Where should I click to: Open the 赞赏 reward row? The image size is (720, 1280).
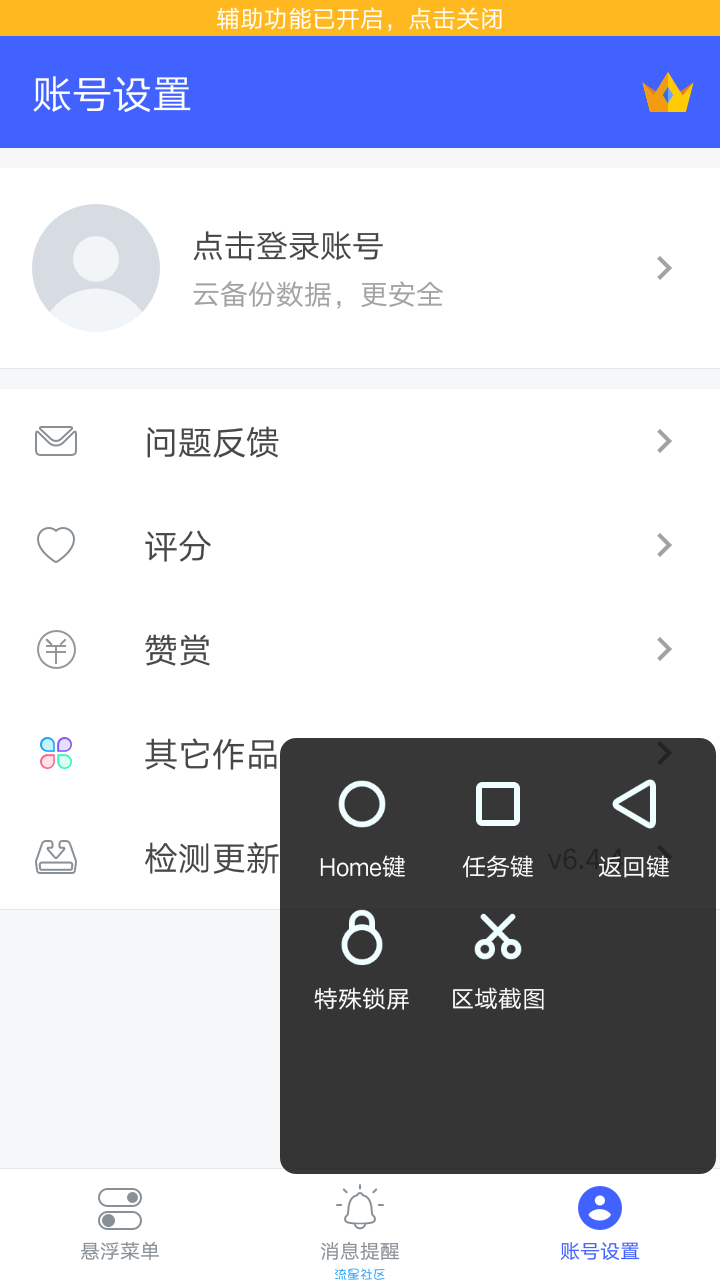360,649
